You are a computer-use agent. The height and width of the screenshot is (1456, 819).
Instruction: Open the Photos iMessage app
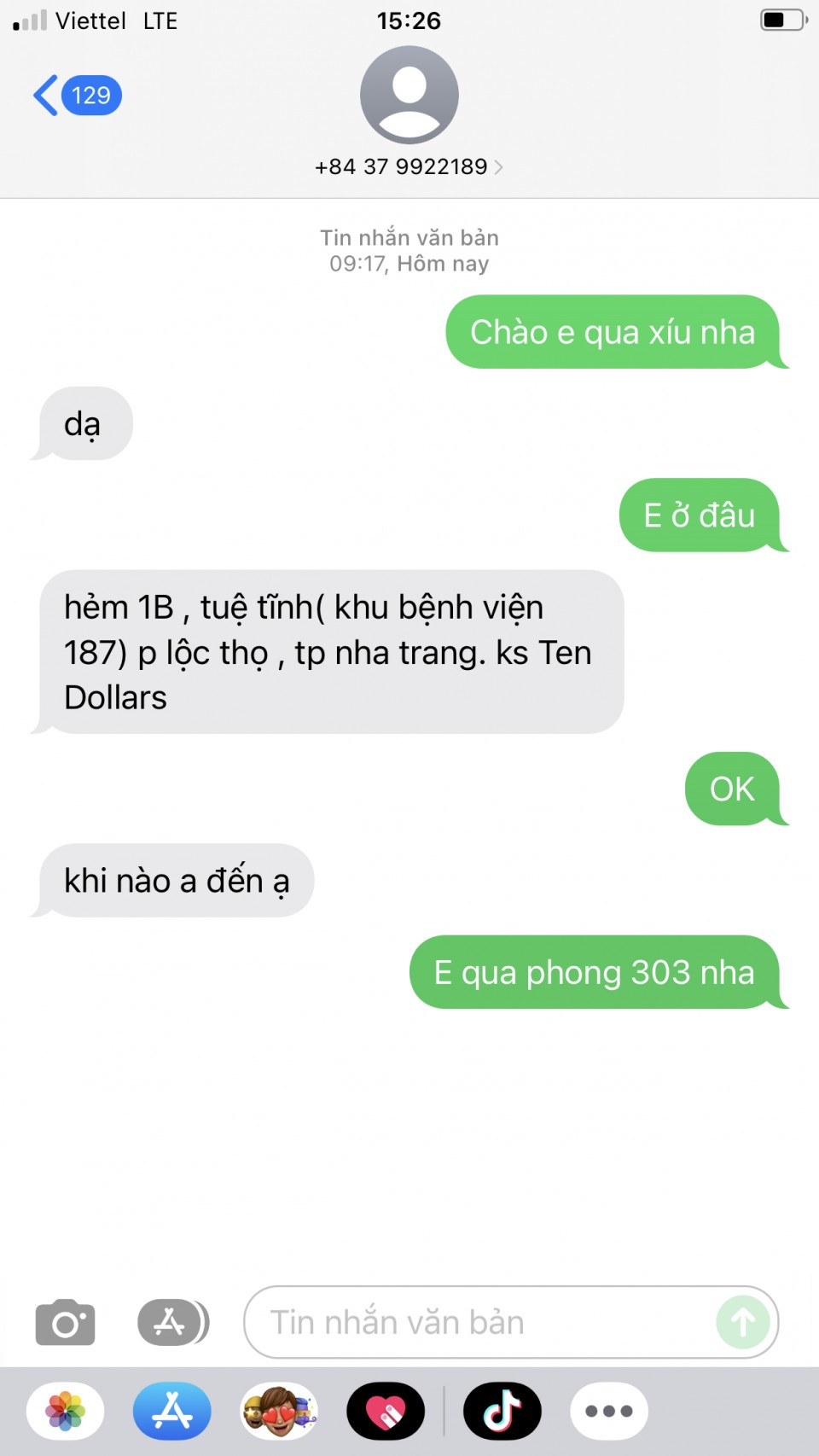pos(66,1411)
